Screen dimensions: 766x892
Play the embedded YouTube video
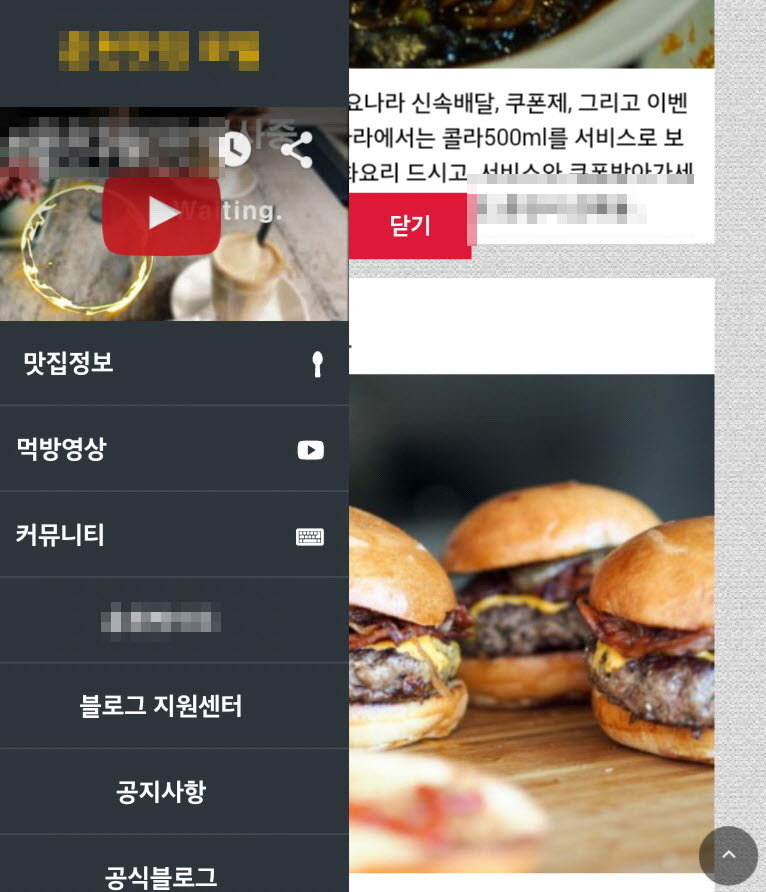(x=161, y=214)
